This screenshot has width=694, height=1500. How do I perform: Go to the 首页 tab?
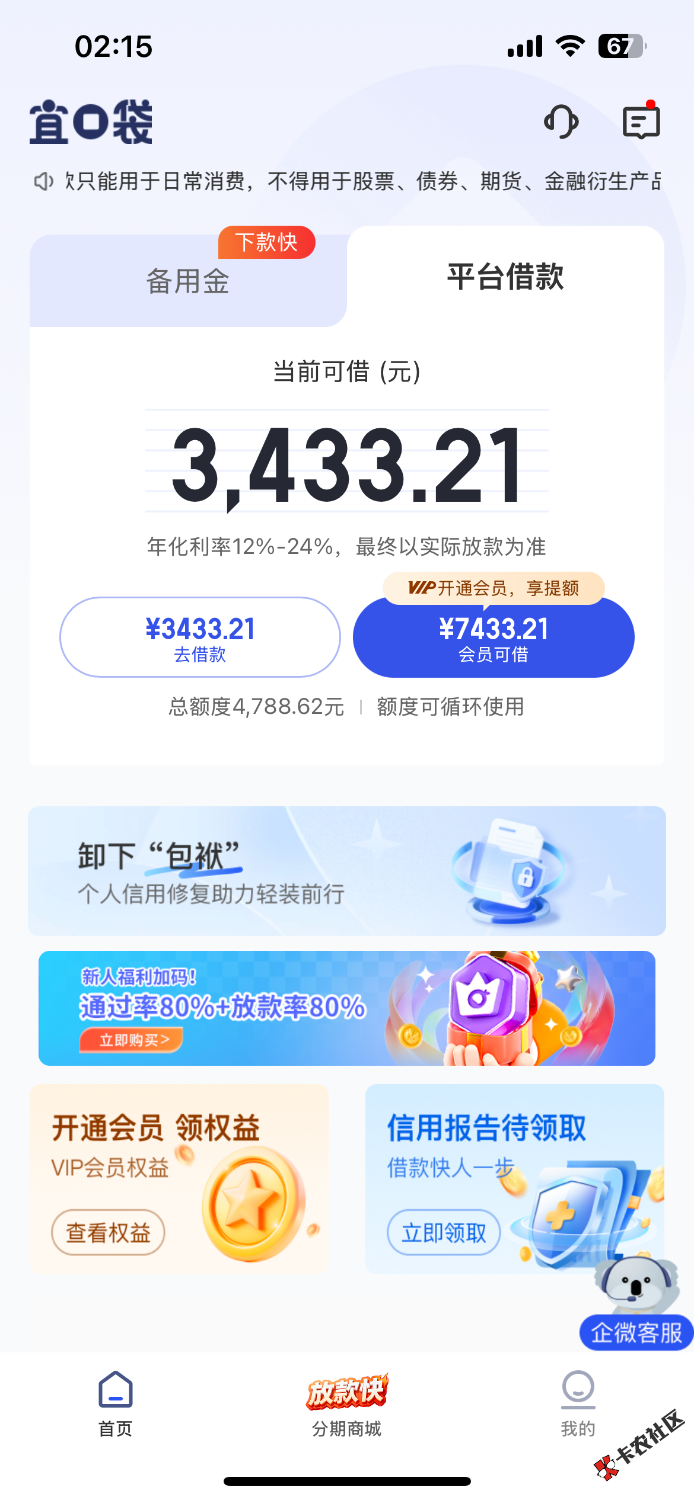(115, 1405)
